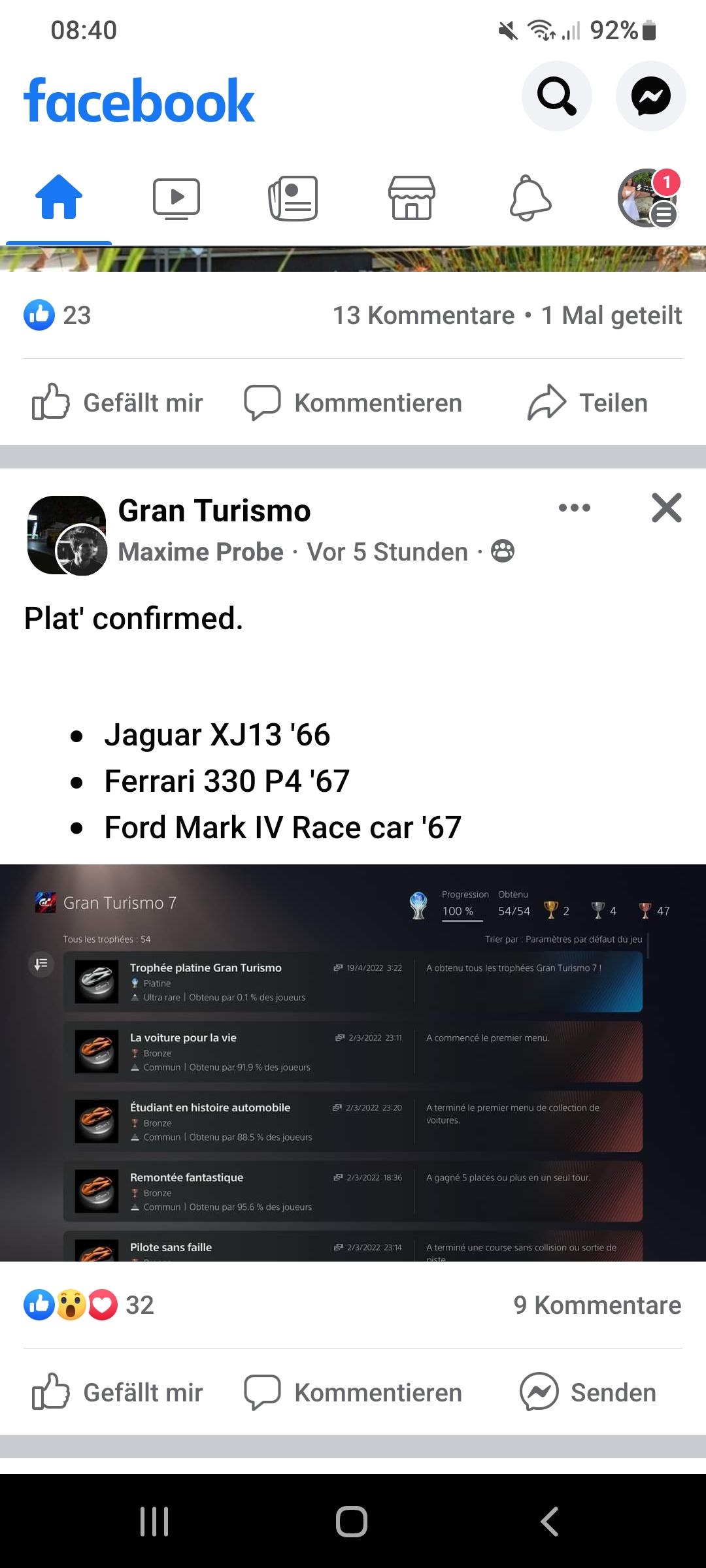View the 13 Kommentare on the upper post
Screen dimensions: 706x1568
click(x=424, y=316)
